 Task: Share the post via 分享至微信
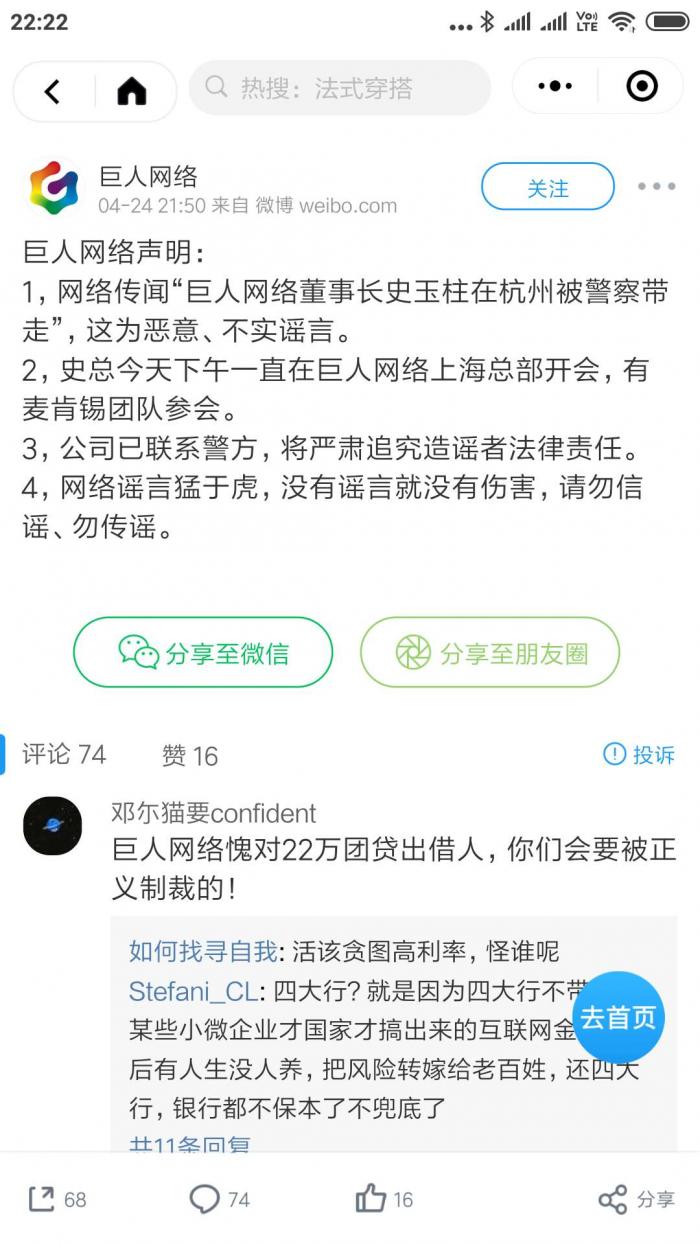[202, 652]
